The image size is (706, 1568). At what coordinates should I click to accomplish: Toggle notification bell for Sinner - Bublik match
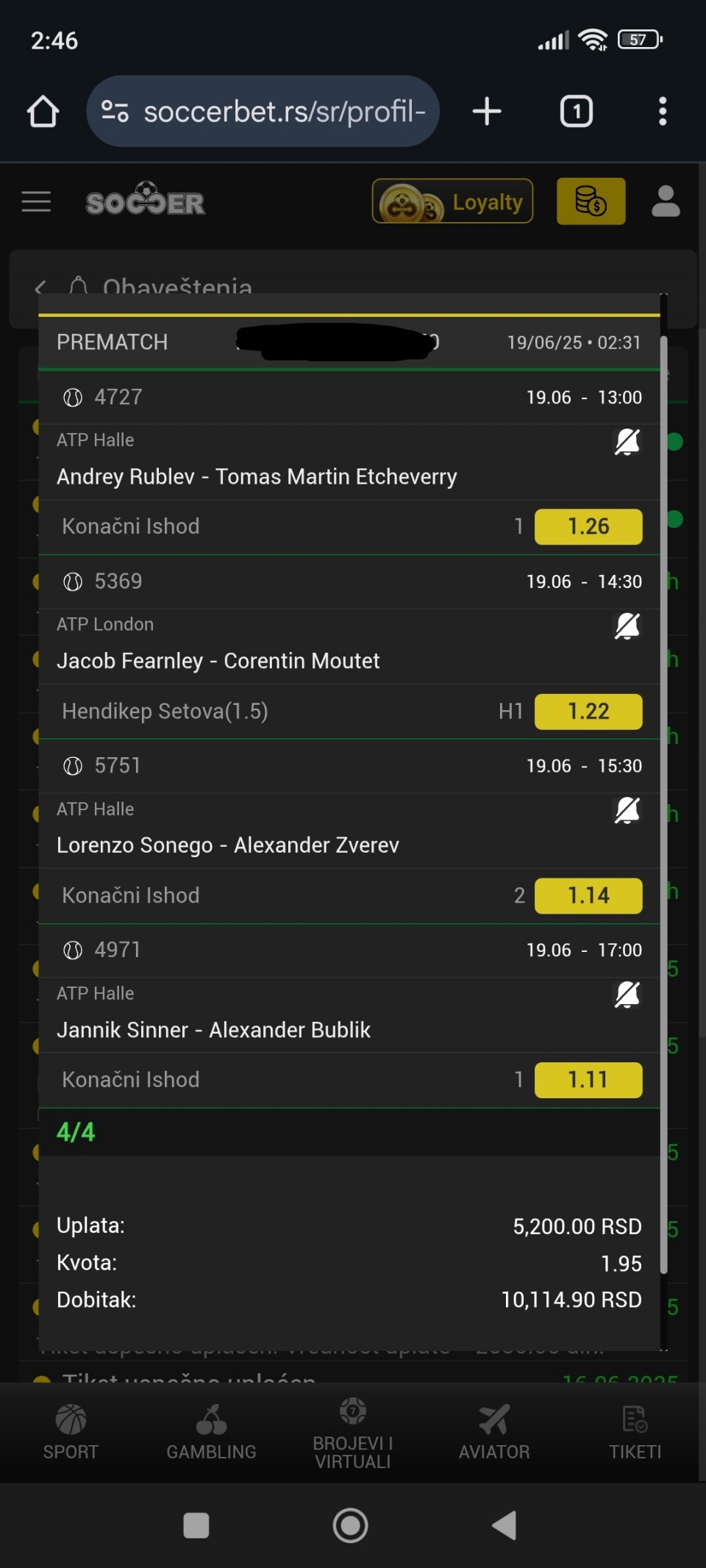(627, 995)
